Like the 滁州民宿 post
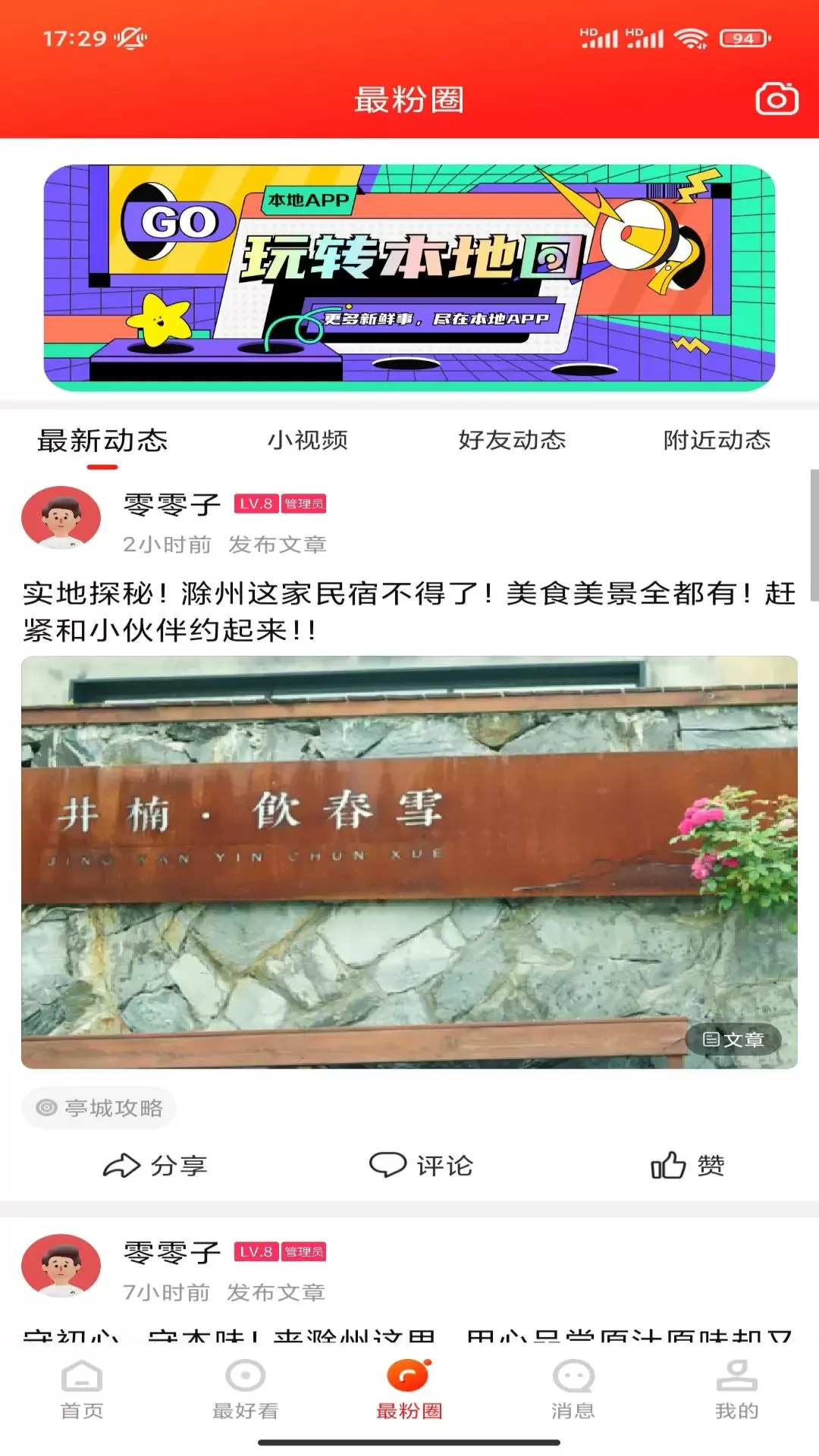The width and height of the screenshot is (819, 1456). click(x=688, y=1166)
